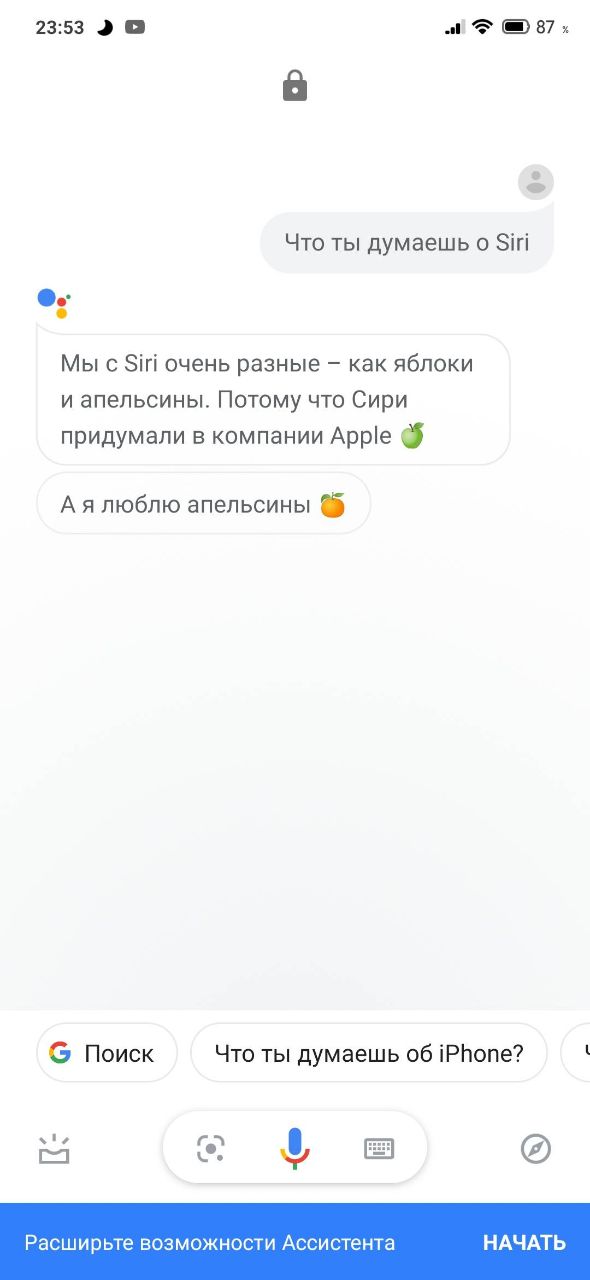Open the Explore compass icon

536,1149
